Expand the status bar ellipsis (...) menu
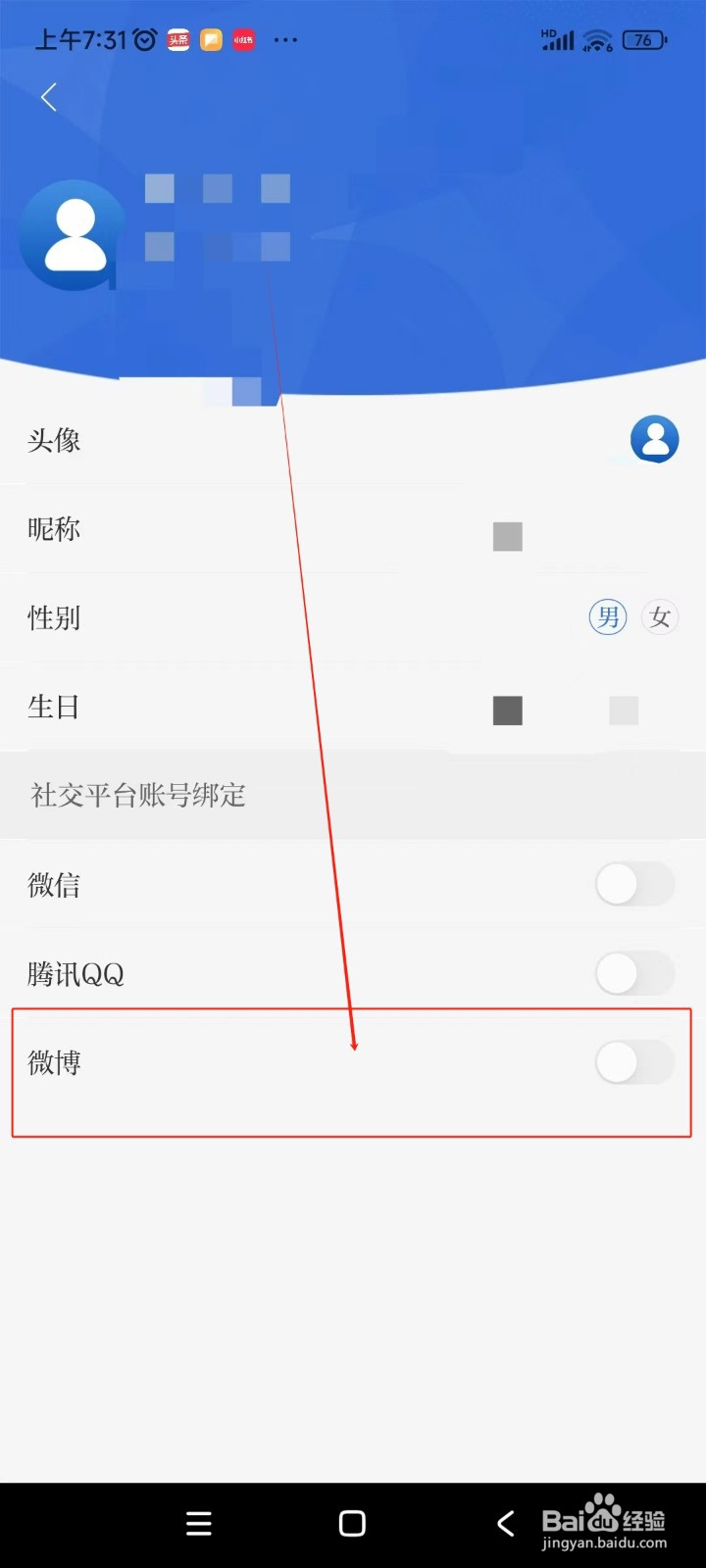Image resolution: width=706 pixels, height=1568 pixels. (285, 39)
